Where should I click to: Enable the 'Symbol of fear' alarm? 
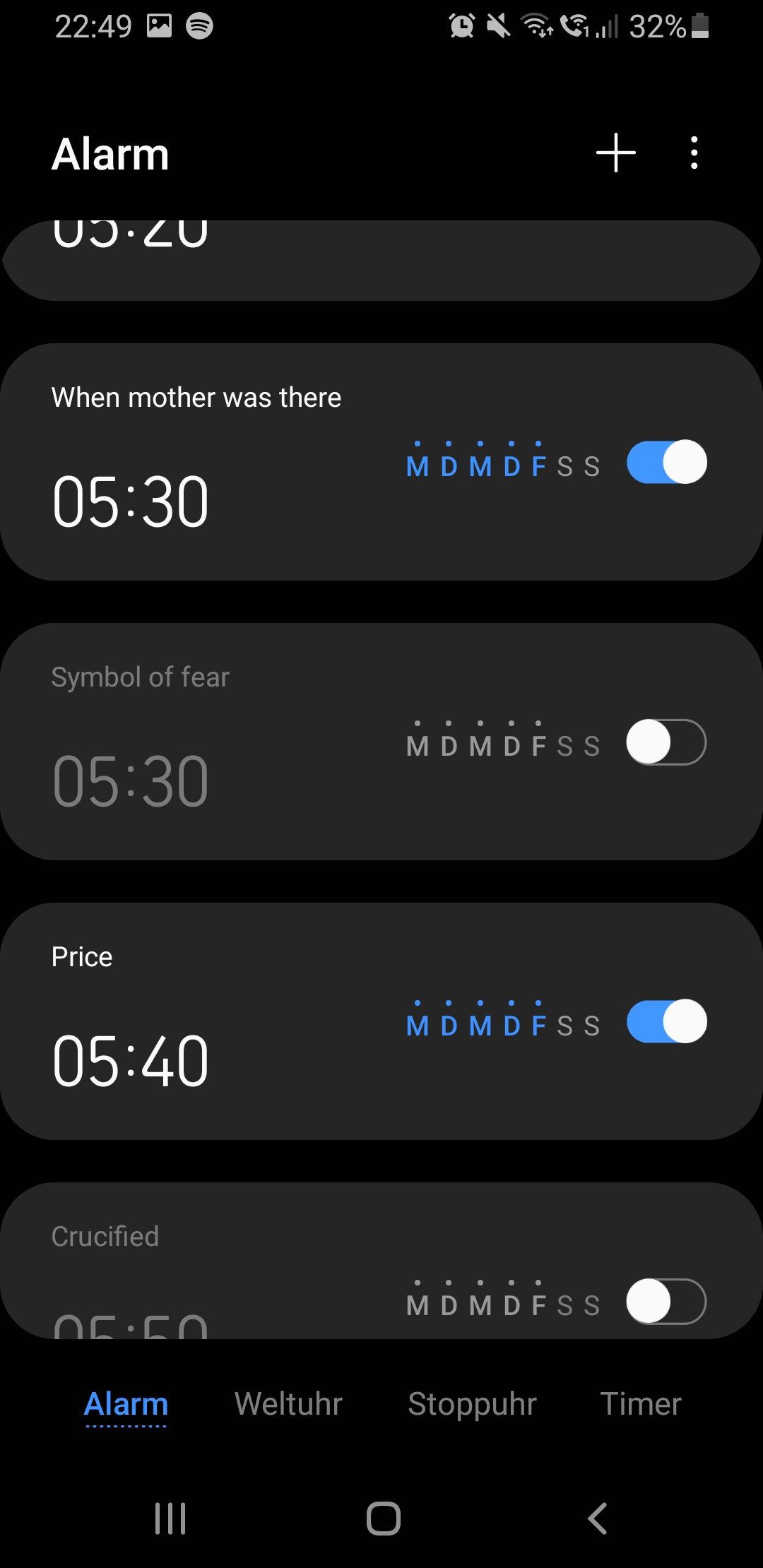coord(666,742)
